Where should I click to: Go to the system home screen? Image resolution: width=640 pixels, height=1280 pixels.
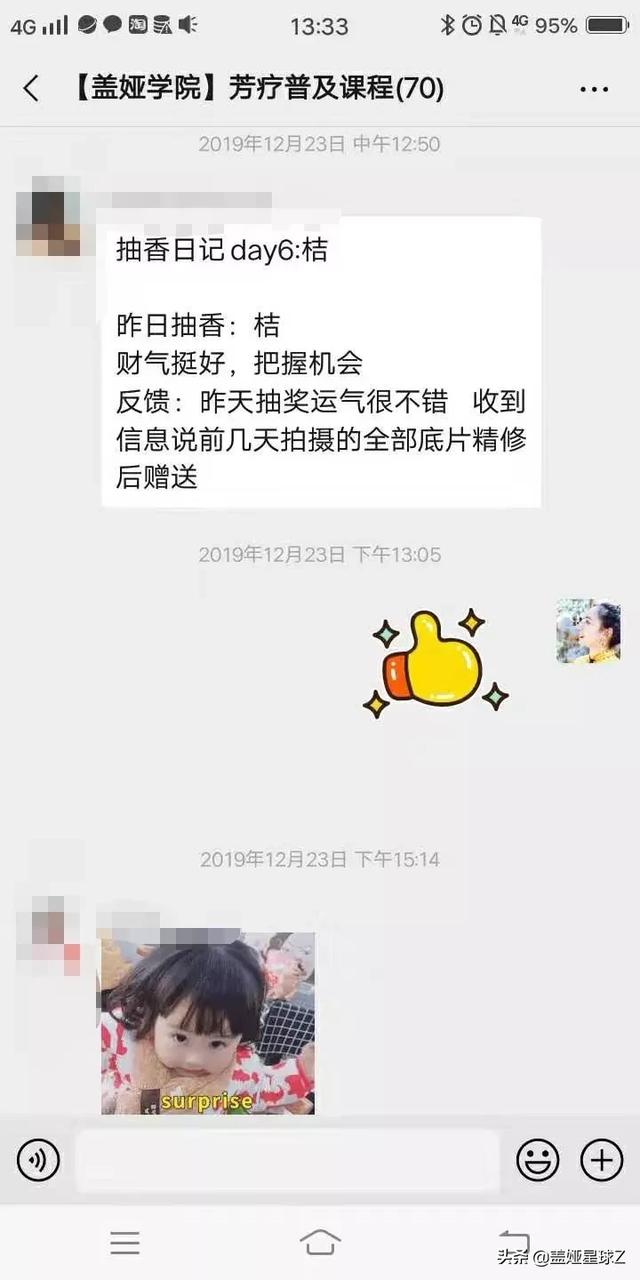pyautogui.click(x=320, y=1242)
